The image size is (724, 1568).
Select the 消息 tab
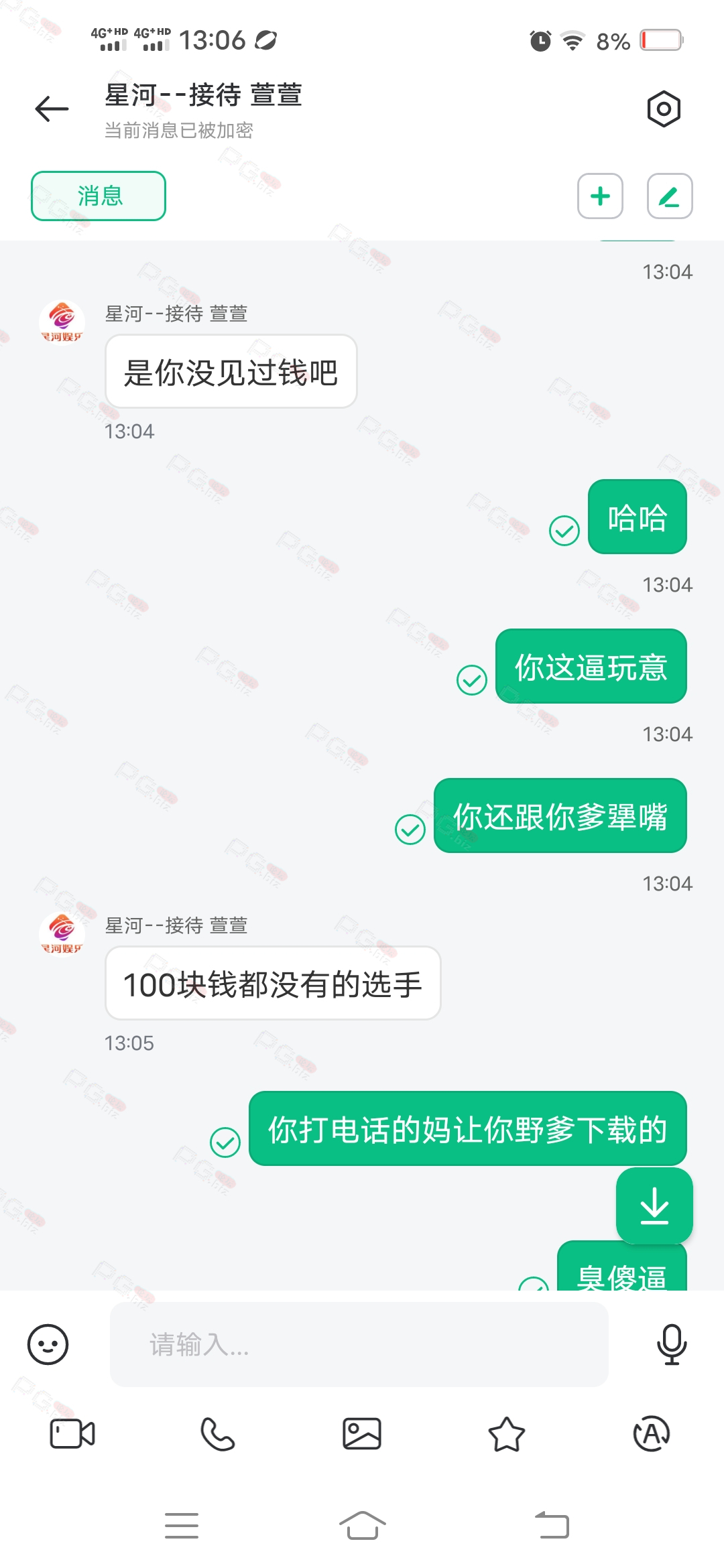(99, 196)
